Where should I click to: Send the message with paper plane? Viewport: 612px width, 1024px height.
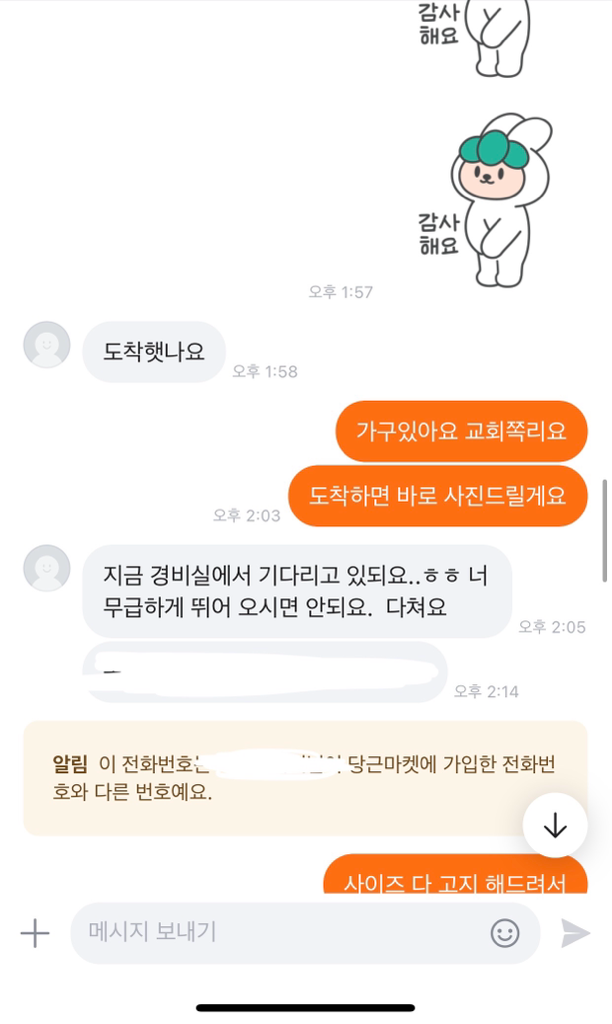(x=575, y=934)
